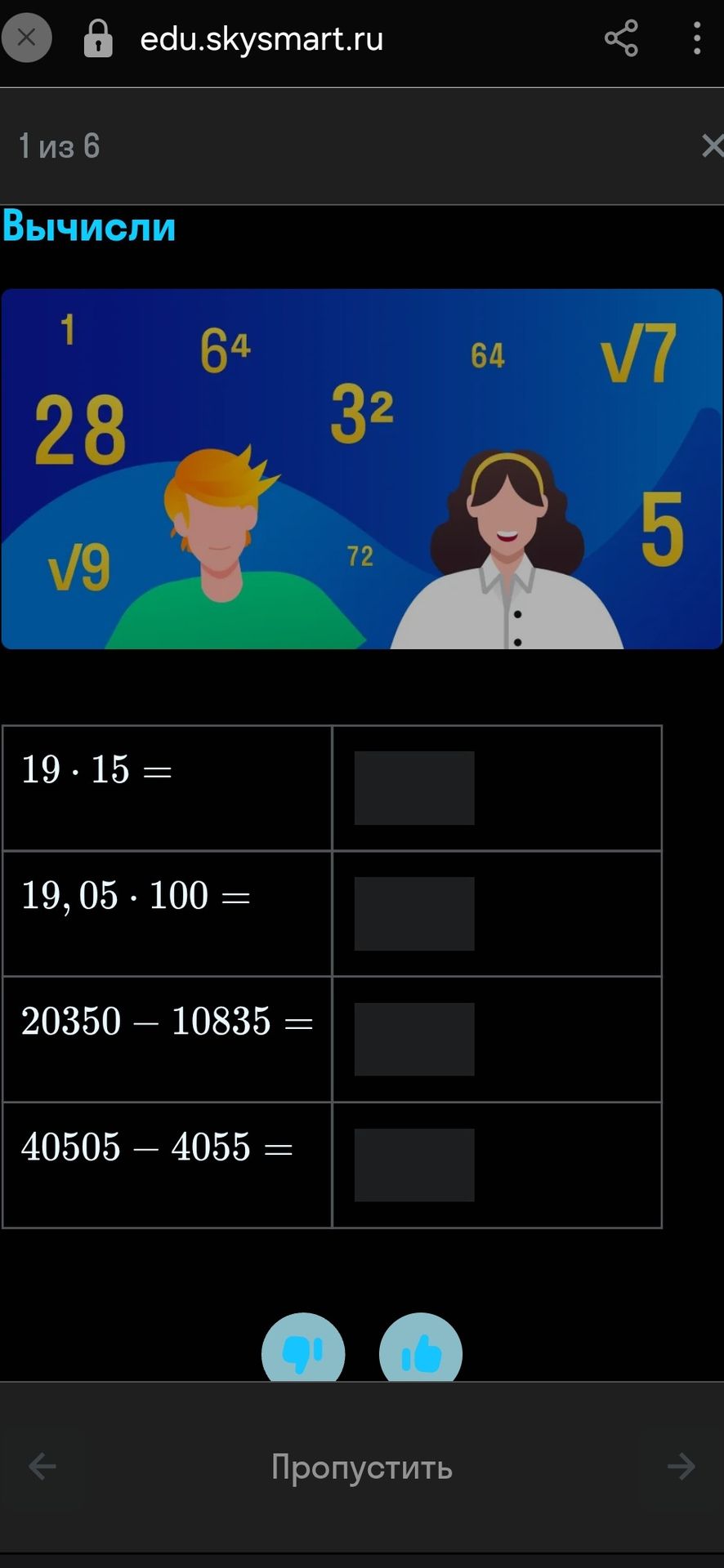Close the browser tab with the X button

(26, 38)
